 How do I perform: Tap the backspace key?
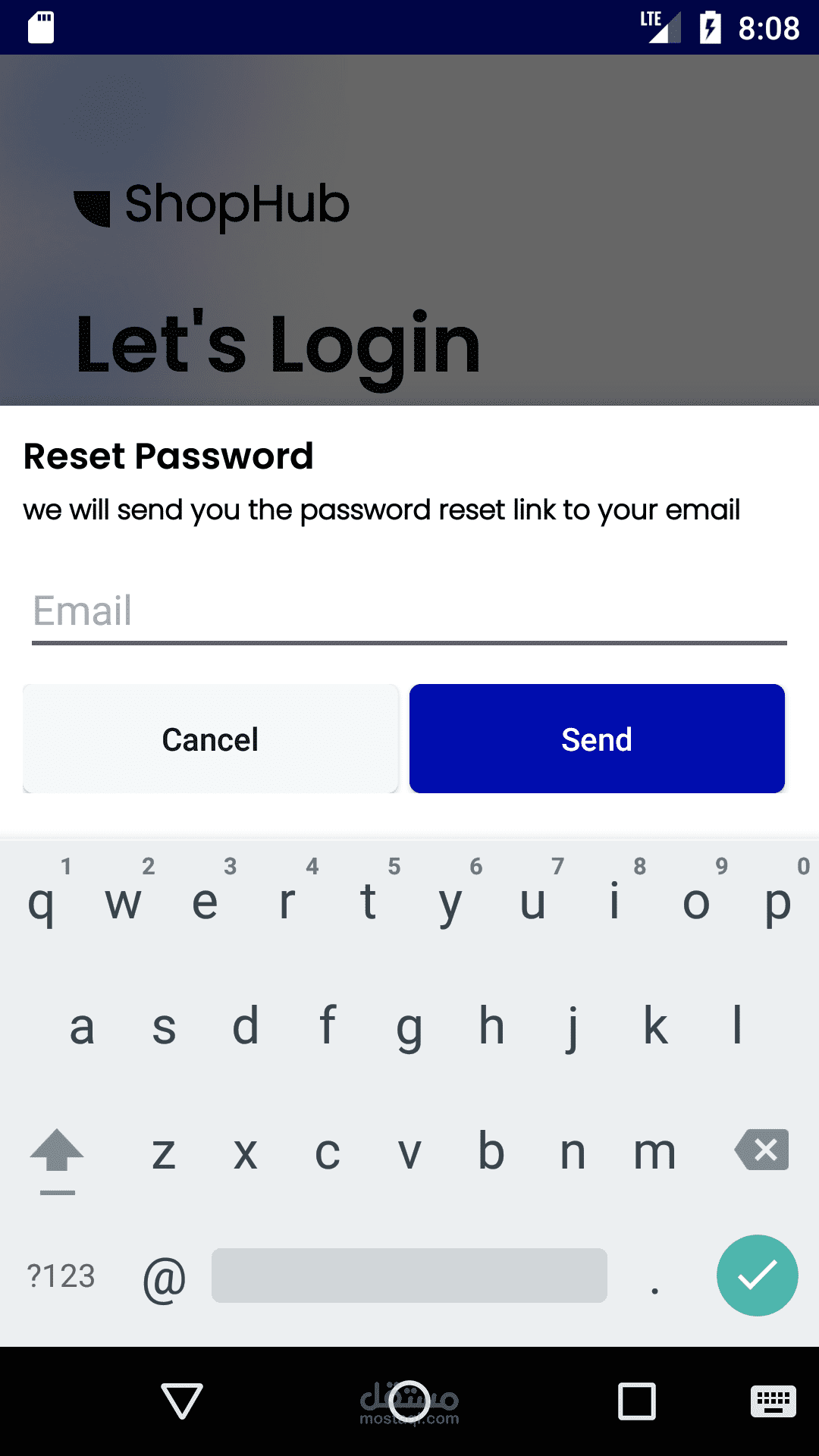click(x=761, y=1150)
